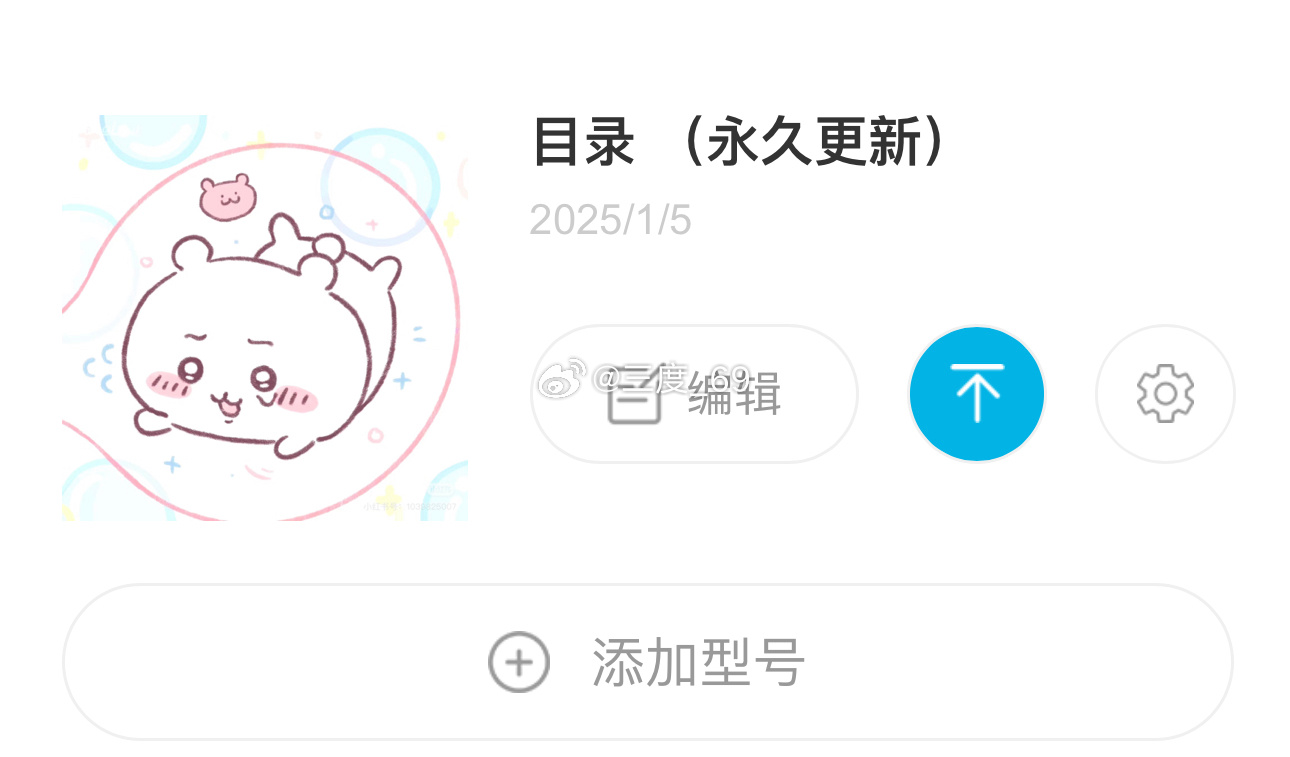1290x757 pixels.
Task: Open the gear settings icon
Action: click(x=1165, y=394)
